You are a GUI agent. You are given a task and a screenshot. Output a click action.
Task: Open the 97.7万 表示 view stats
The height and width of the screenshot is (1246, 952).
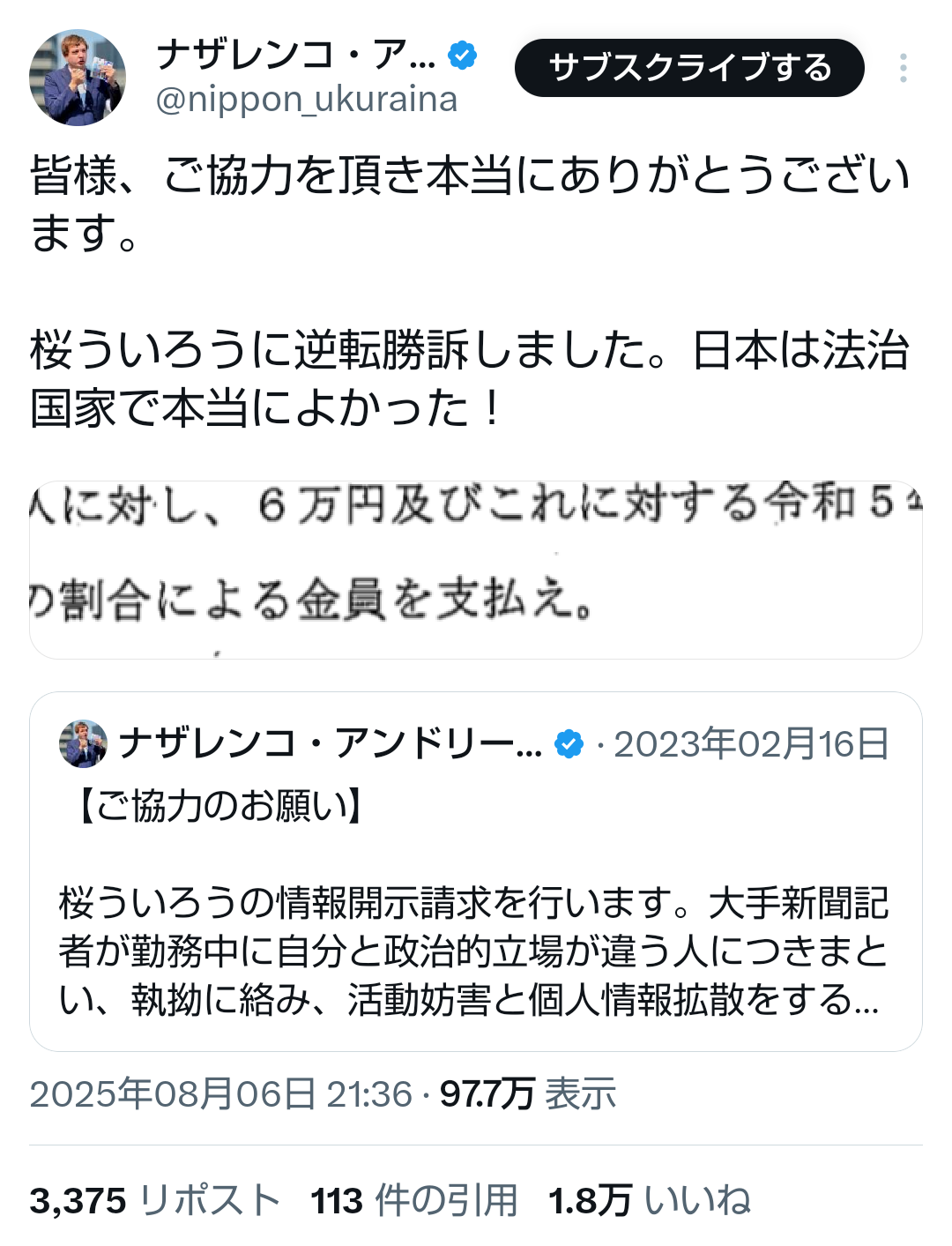(x=527, y=1094)
